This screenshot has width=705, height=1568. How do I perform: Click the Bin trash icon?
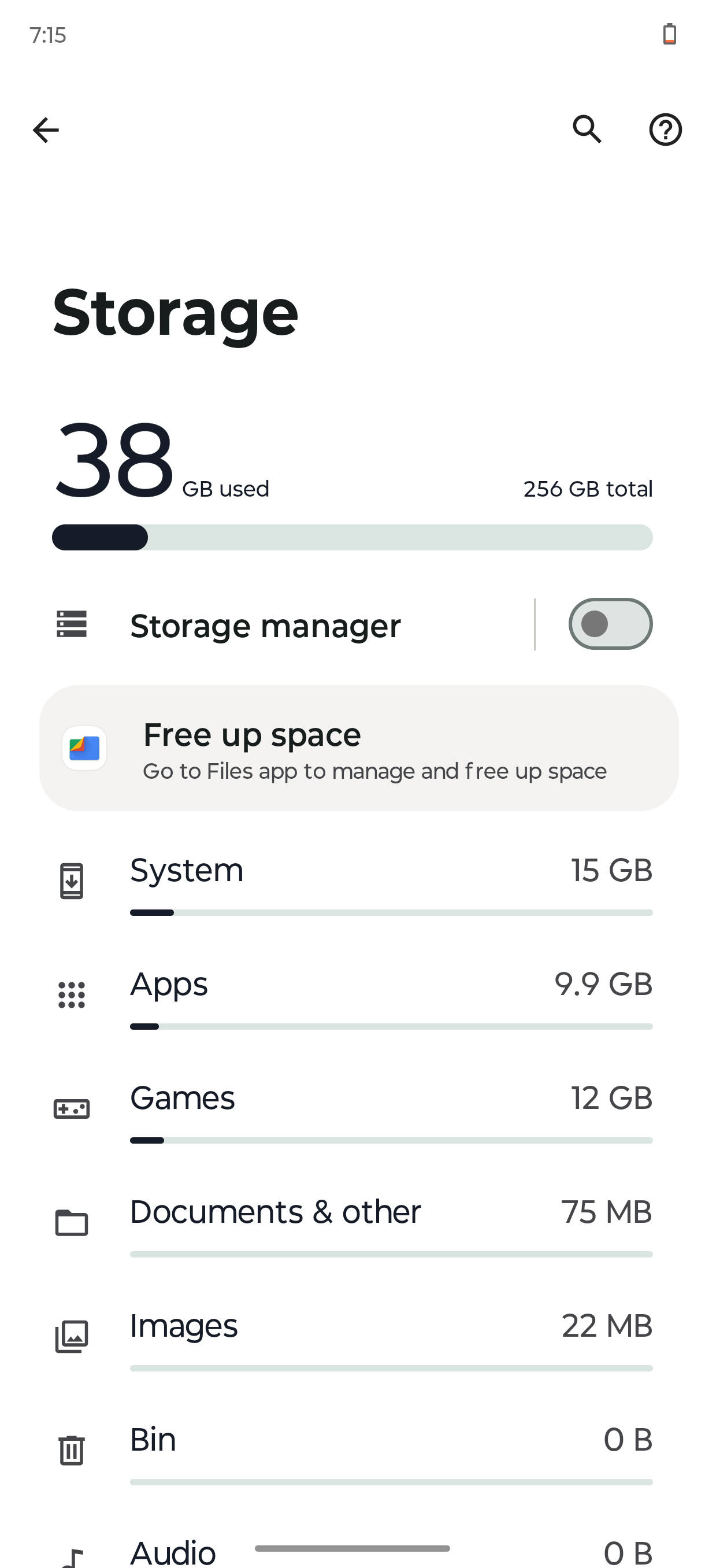pos(71,1451)
